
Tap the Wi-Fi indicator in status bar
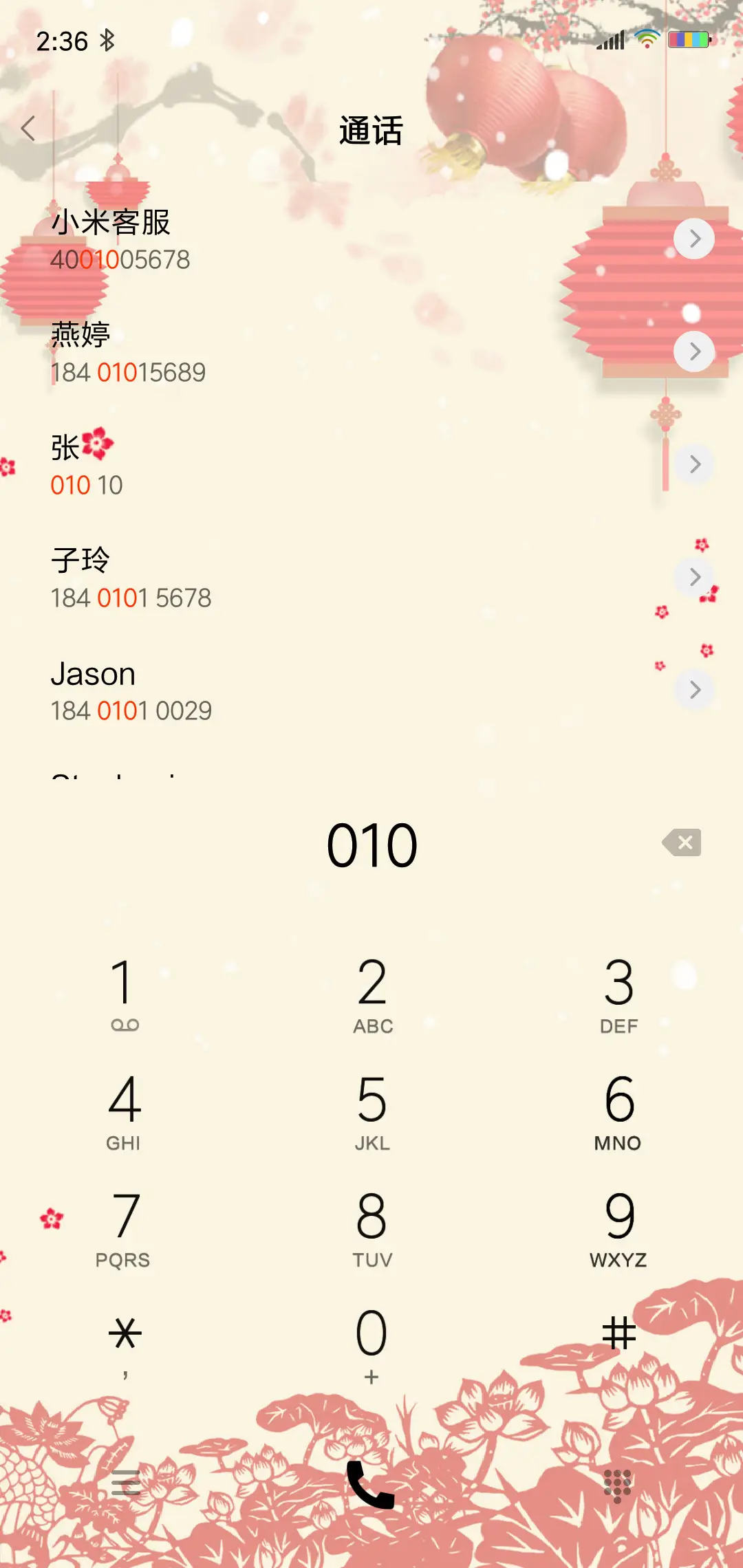tap(646, 39)
